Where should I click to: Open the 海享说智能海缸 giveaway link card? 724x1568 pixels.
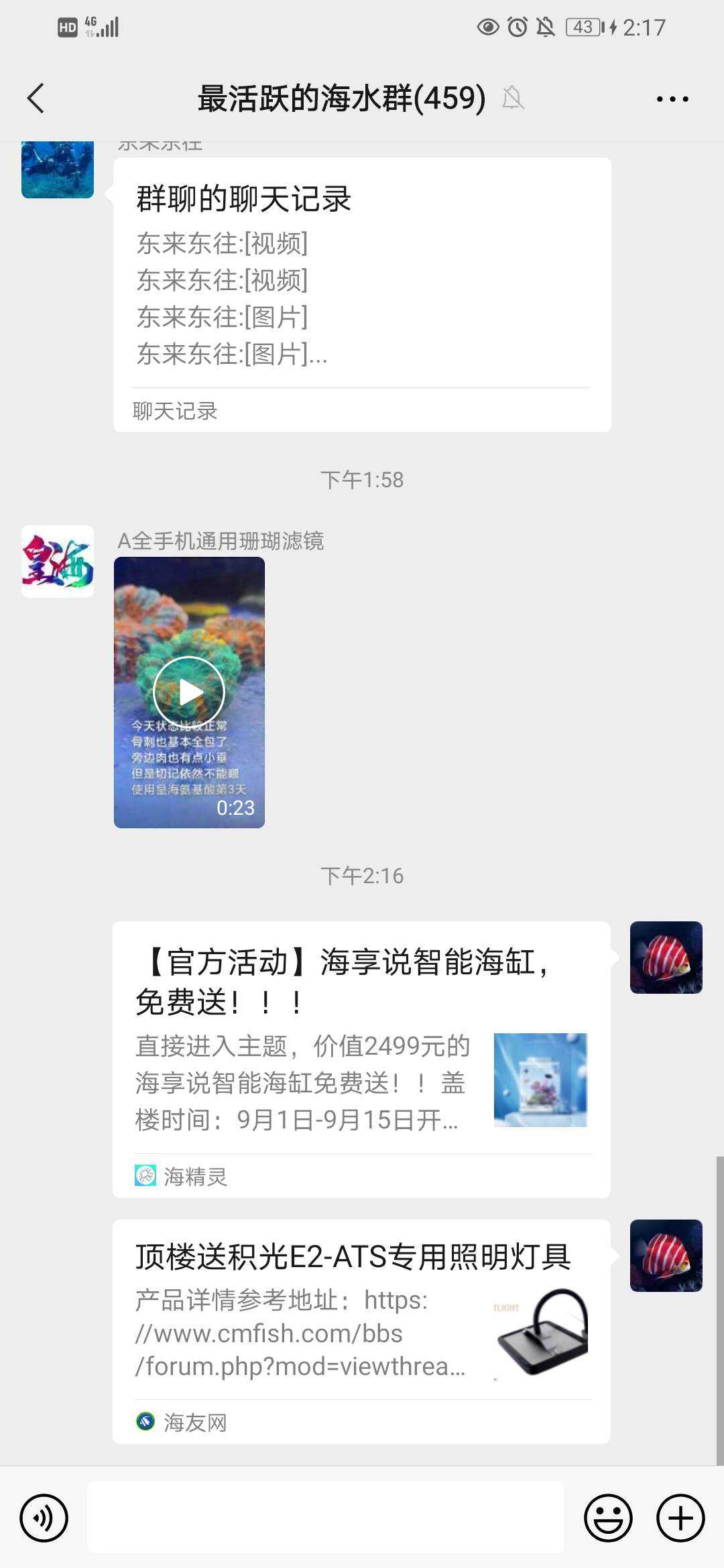pyautogui.click(x=361, y=1059)
